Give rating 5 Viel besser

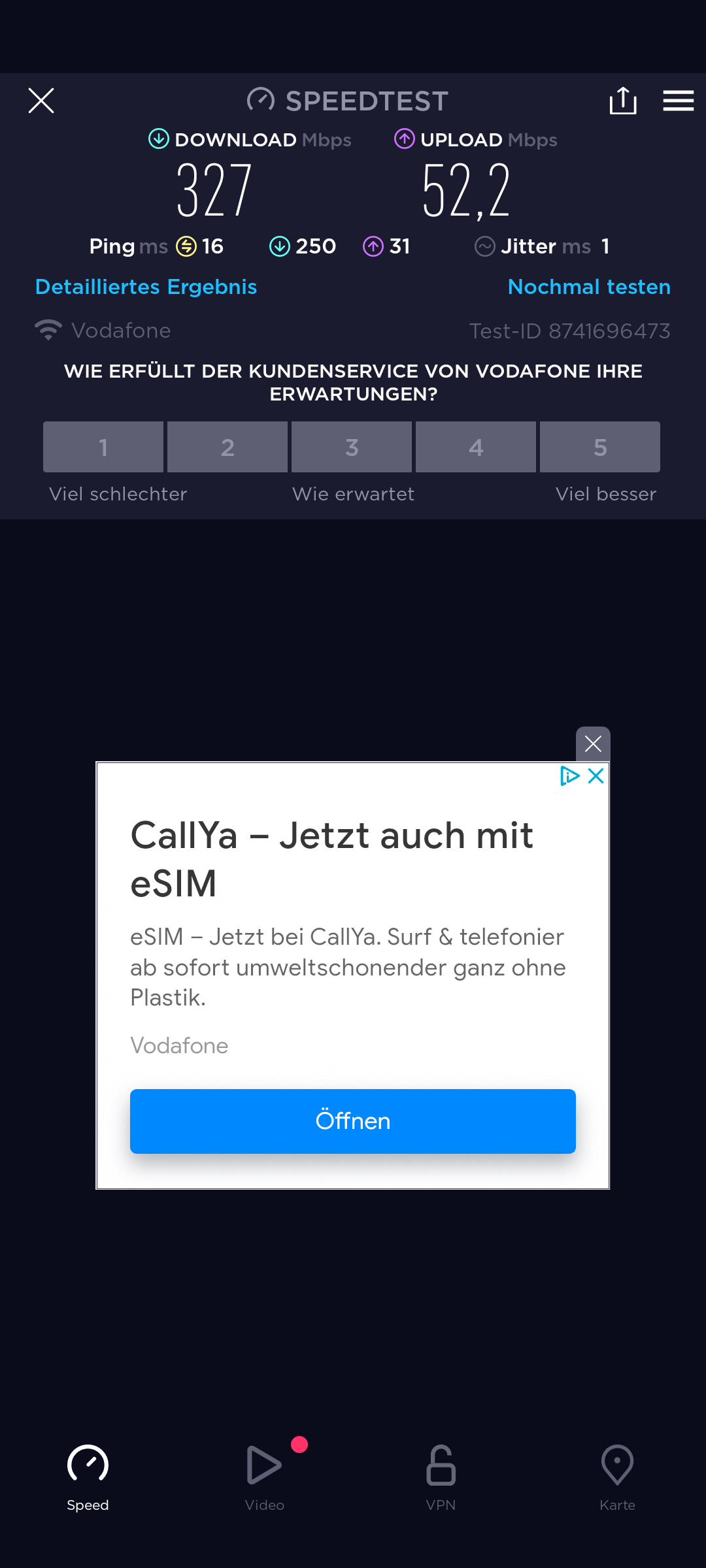tap(600, 447)
